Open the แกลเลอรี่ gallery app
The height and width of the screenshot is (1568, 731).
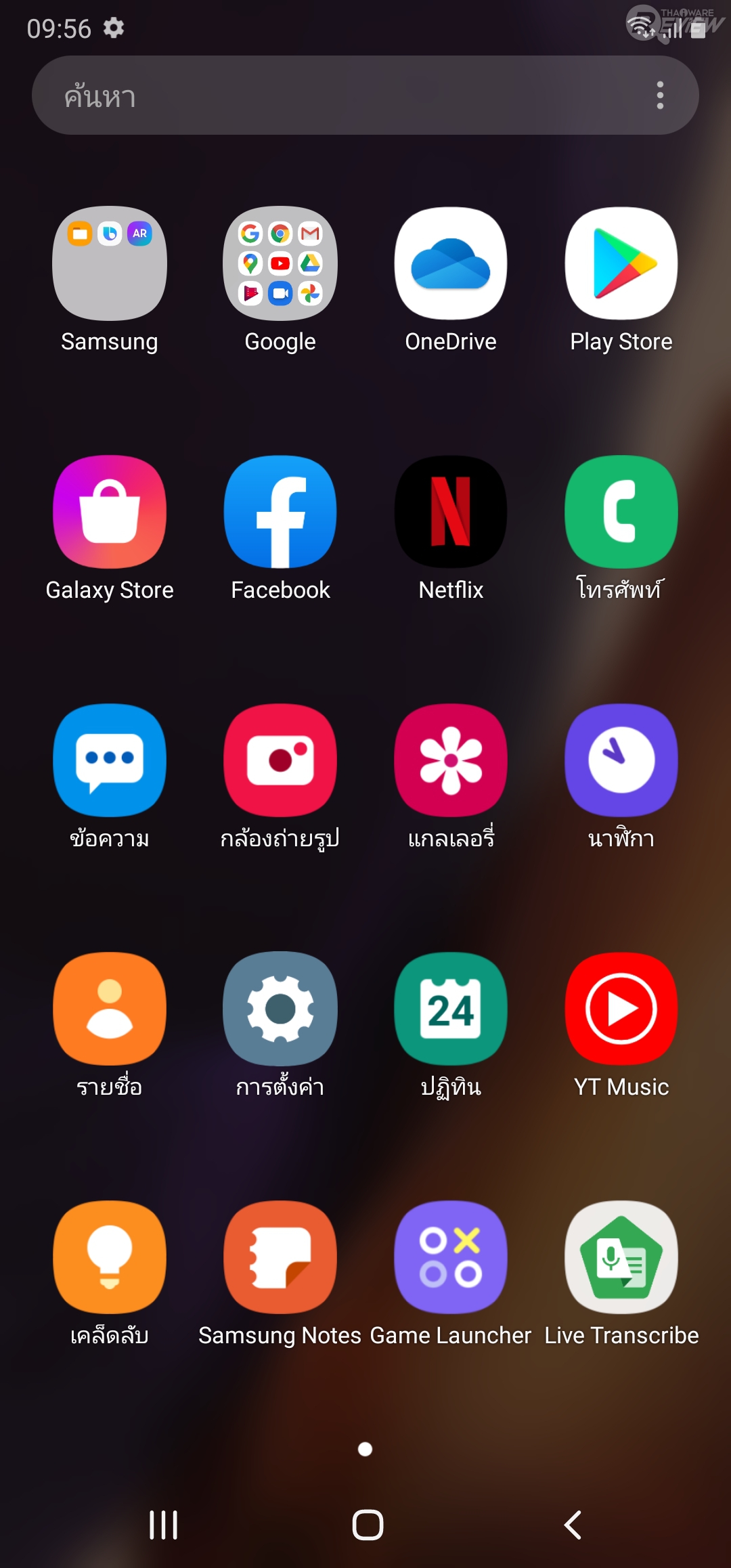click(451, 760)
